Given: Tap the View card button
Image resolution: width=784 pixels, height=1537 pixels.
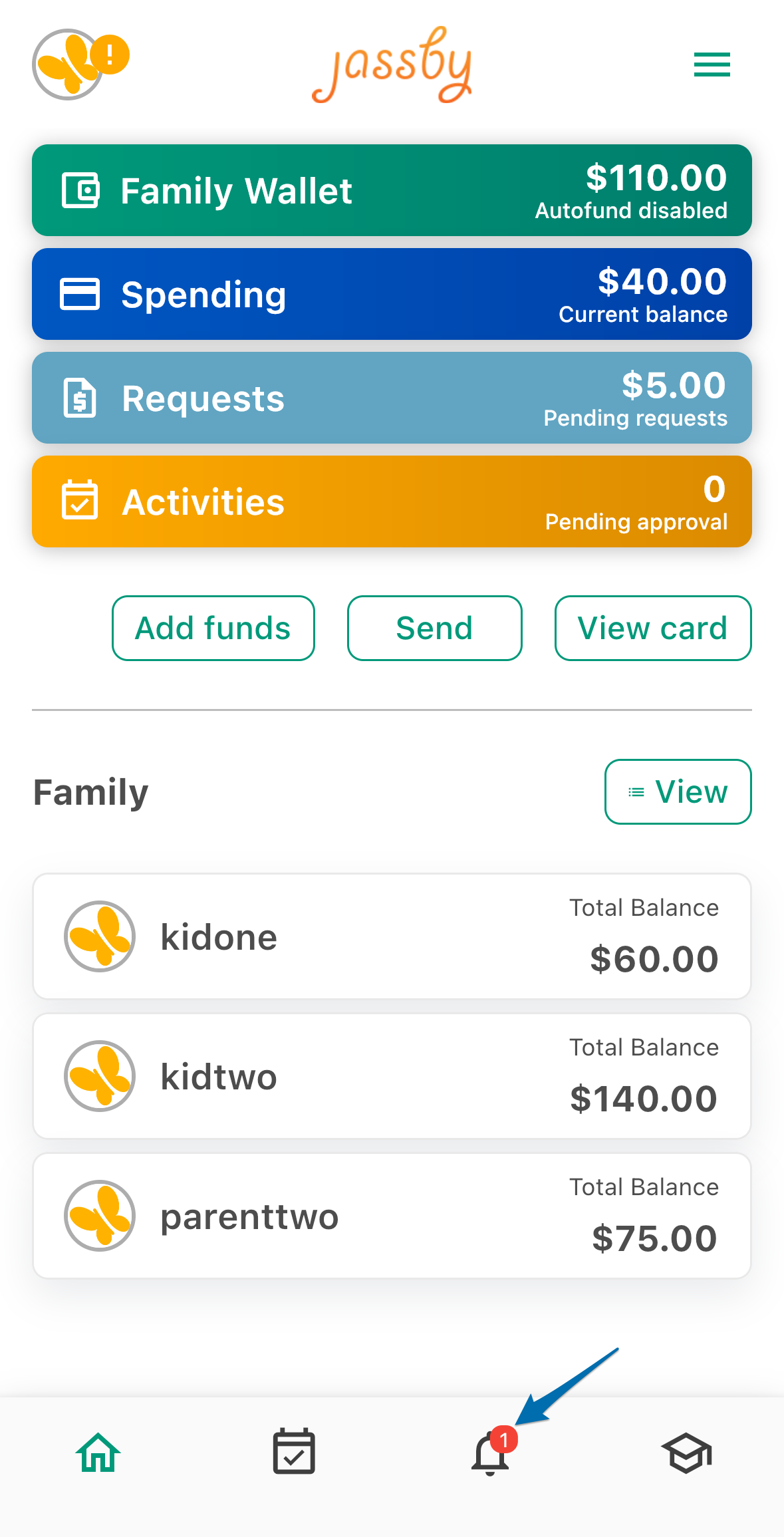Looking at the screenshot, I should click(653, 628).
